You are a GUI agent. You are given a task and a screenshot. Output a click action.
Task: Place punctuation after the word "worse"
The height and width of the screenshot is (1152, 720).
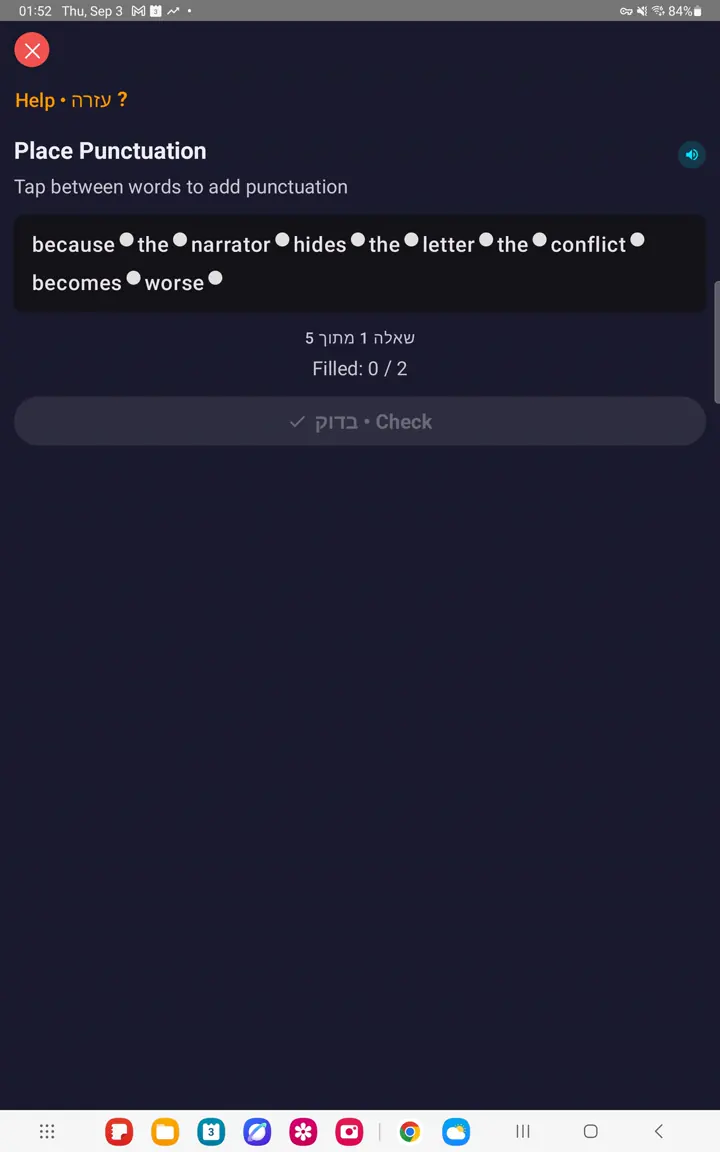coord(215,278)
